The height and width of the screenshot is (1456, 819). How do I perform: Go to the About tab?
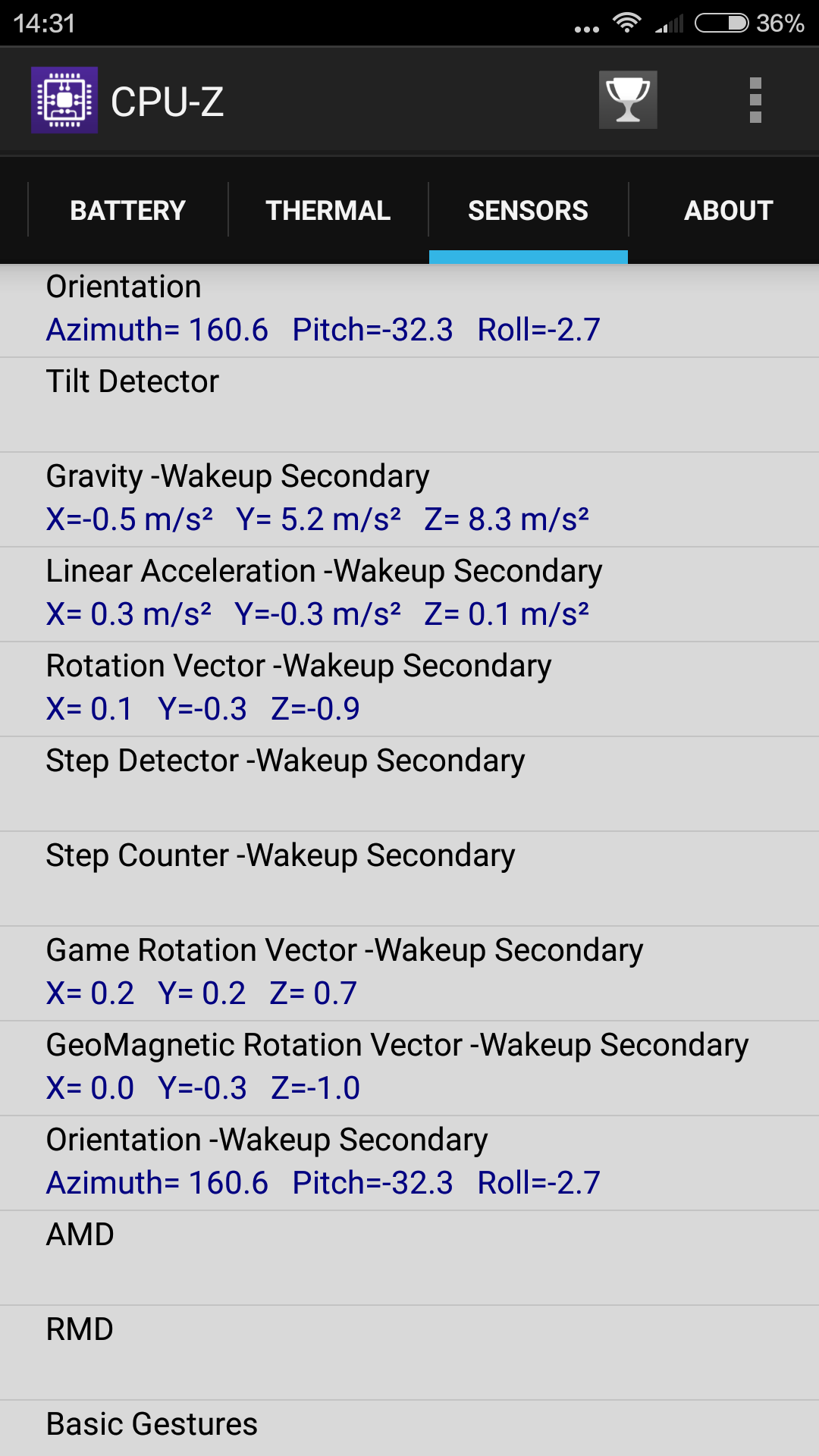coord(728,210)
